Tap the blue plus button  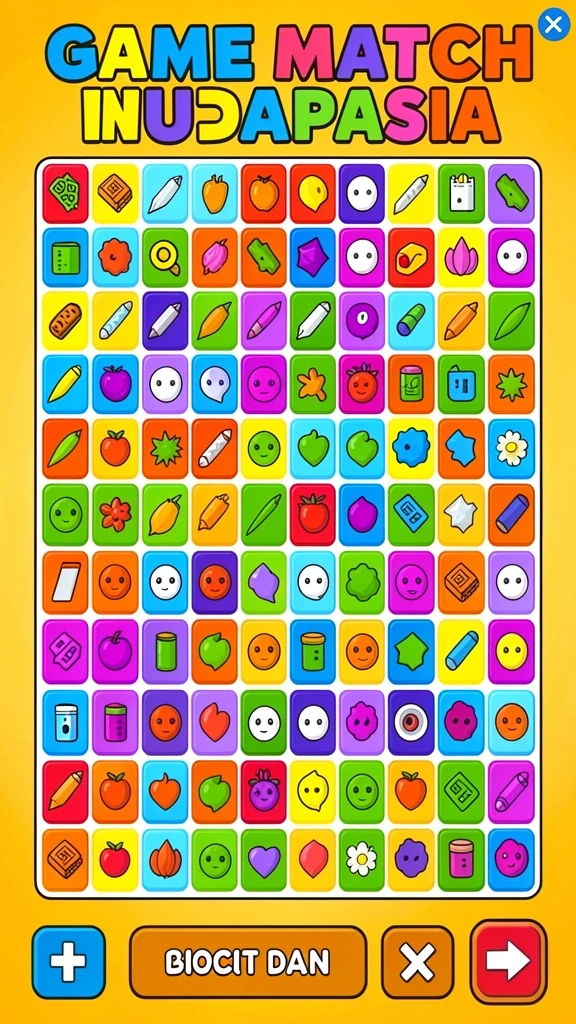69,962
